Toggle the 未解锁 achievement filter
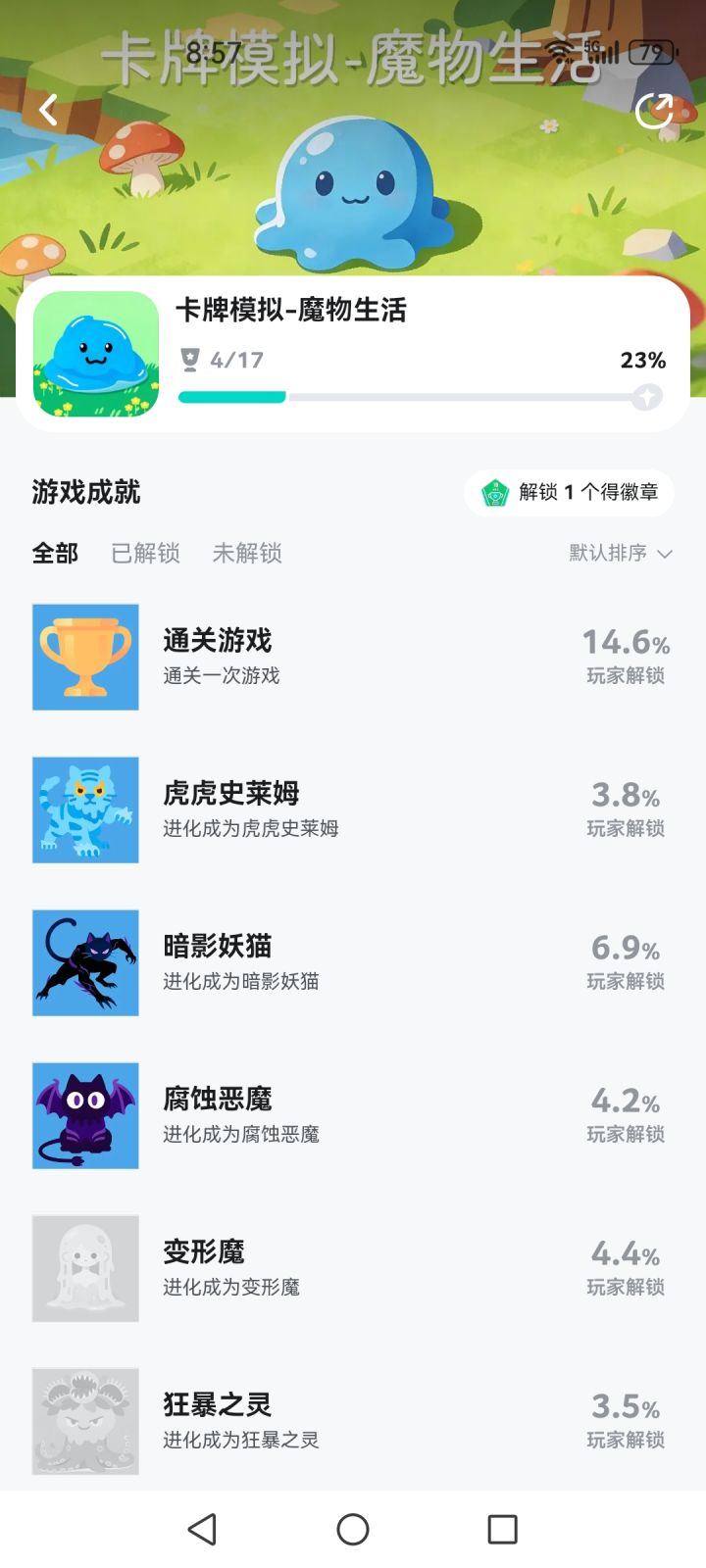This screenshot has width=706, height=1568. click(x=247, y=554)
